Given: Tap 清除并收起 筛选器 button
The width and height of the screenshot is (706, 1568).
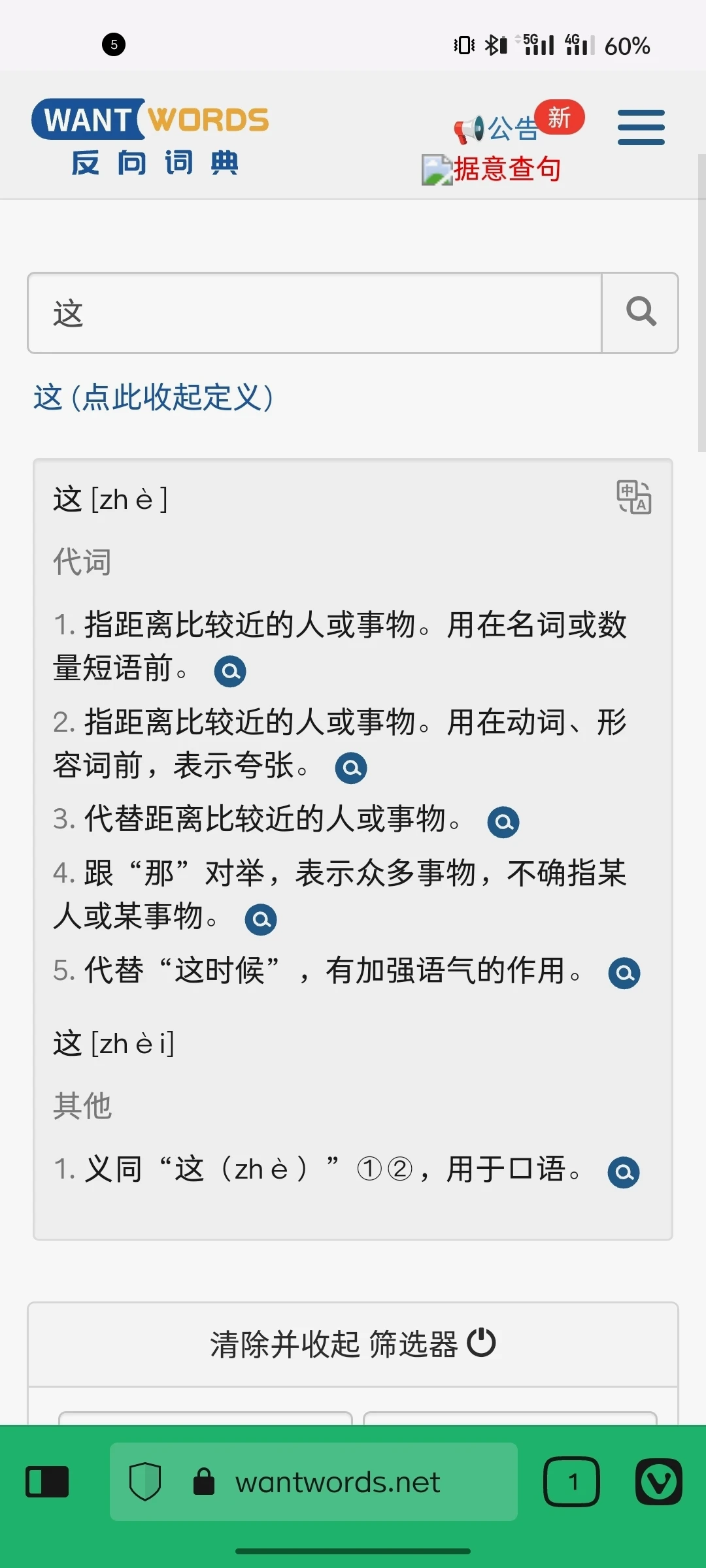Looking at the screenshot, I should [353, 1345].
